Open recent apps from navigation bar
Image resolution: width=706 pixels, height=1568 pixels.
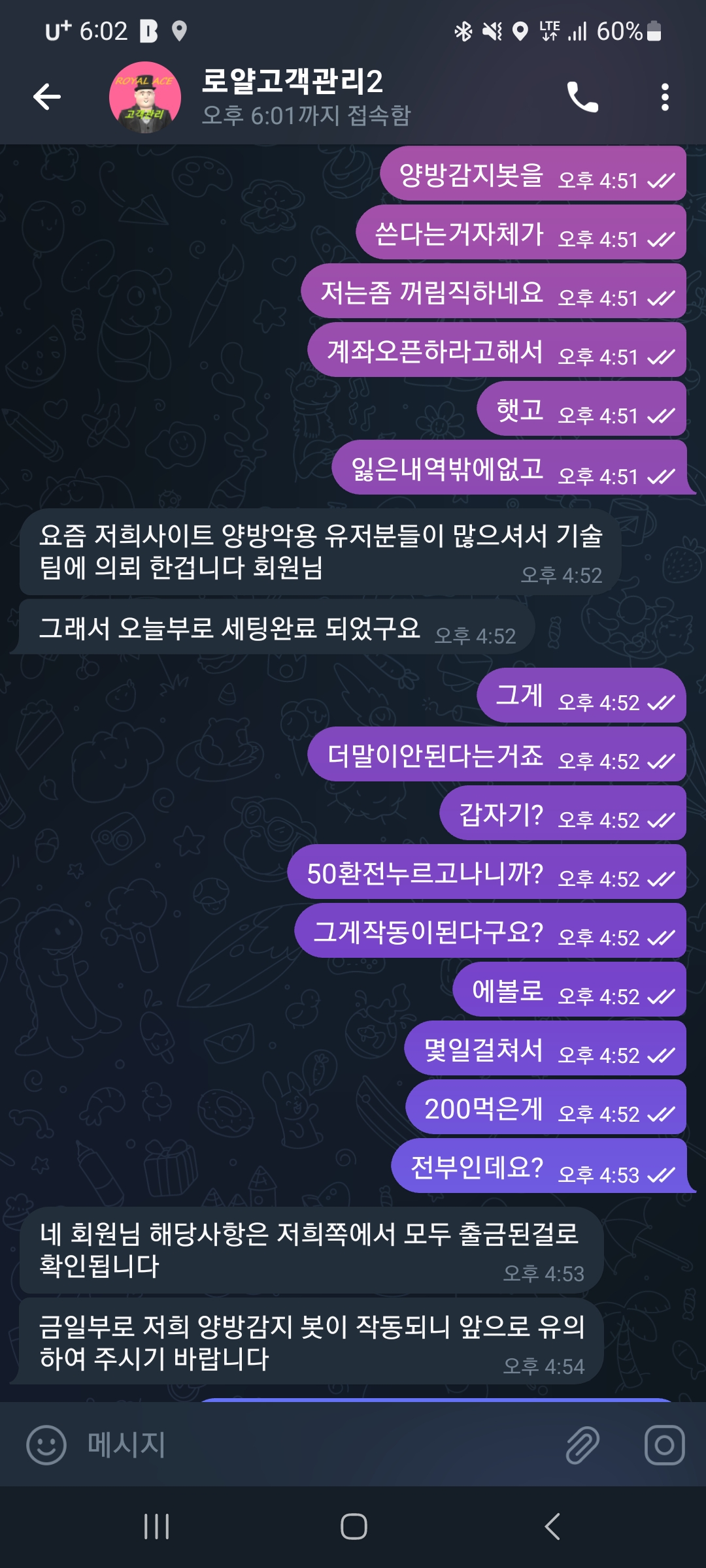pyautogui.click(x=157, y=1527)
